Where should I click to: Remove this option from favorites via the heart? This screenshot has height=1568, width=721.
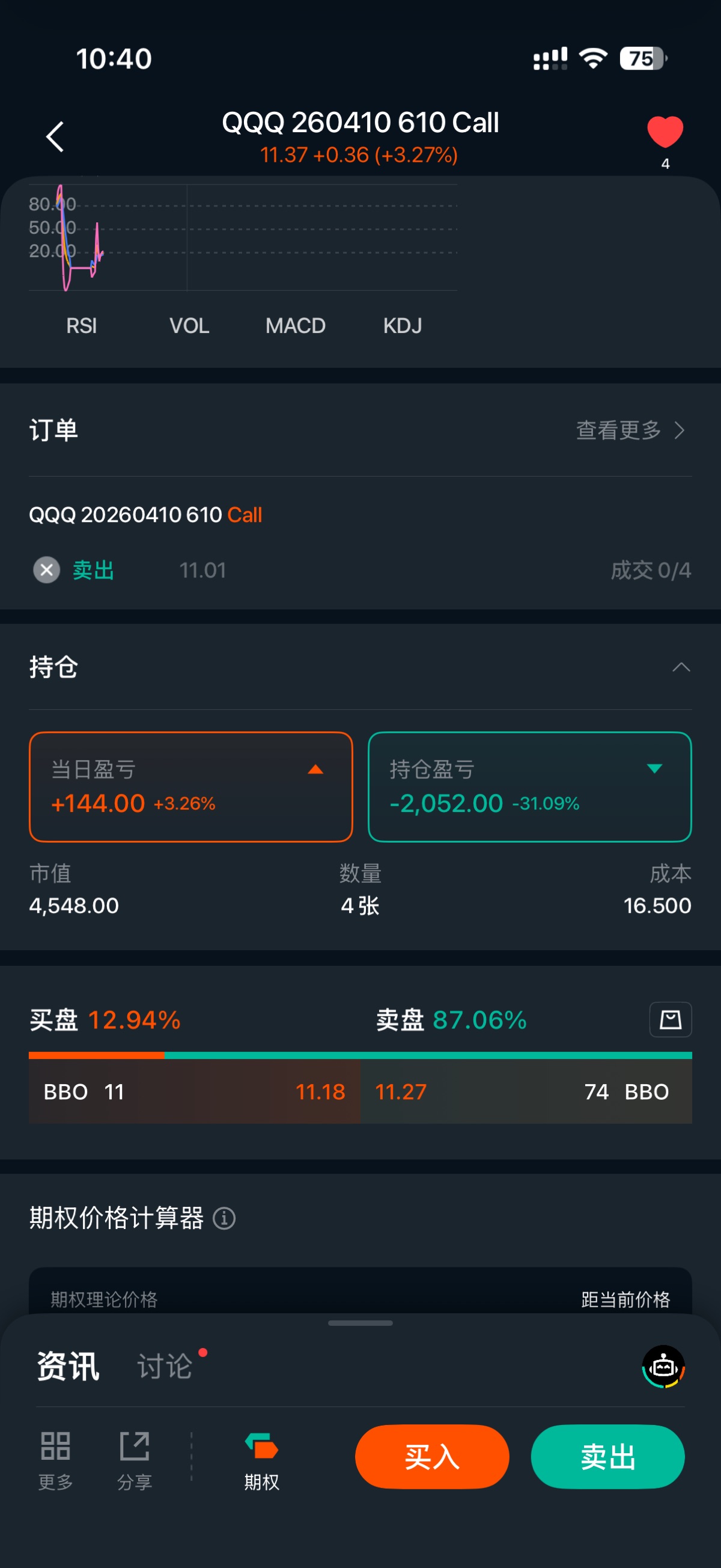665,132
